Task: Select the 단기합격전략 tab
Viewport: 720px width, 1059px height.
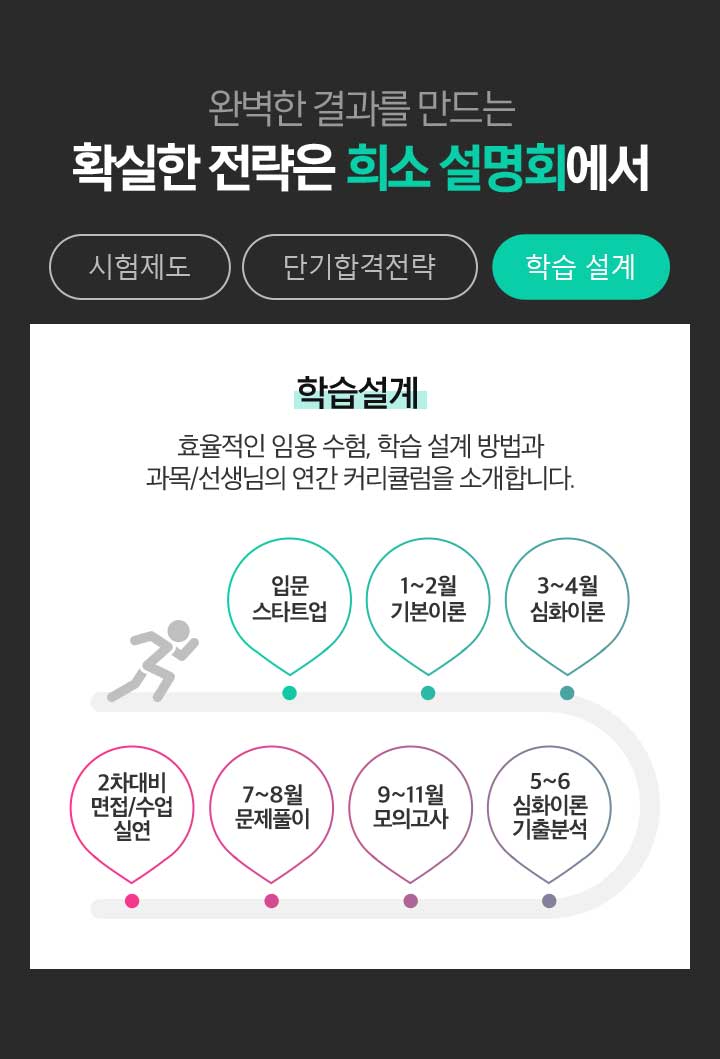Action: (x=360, y=267)
